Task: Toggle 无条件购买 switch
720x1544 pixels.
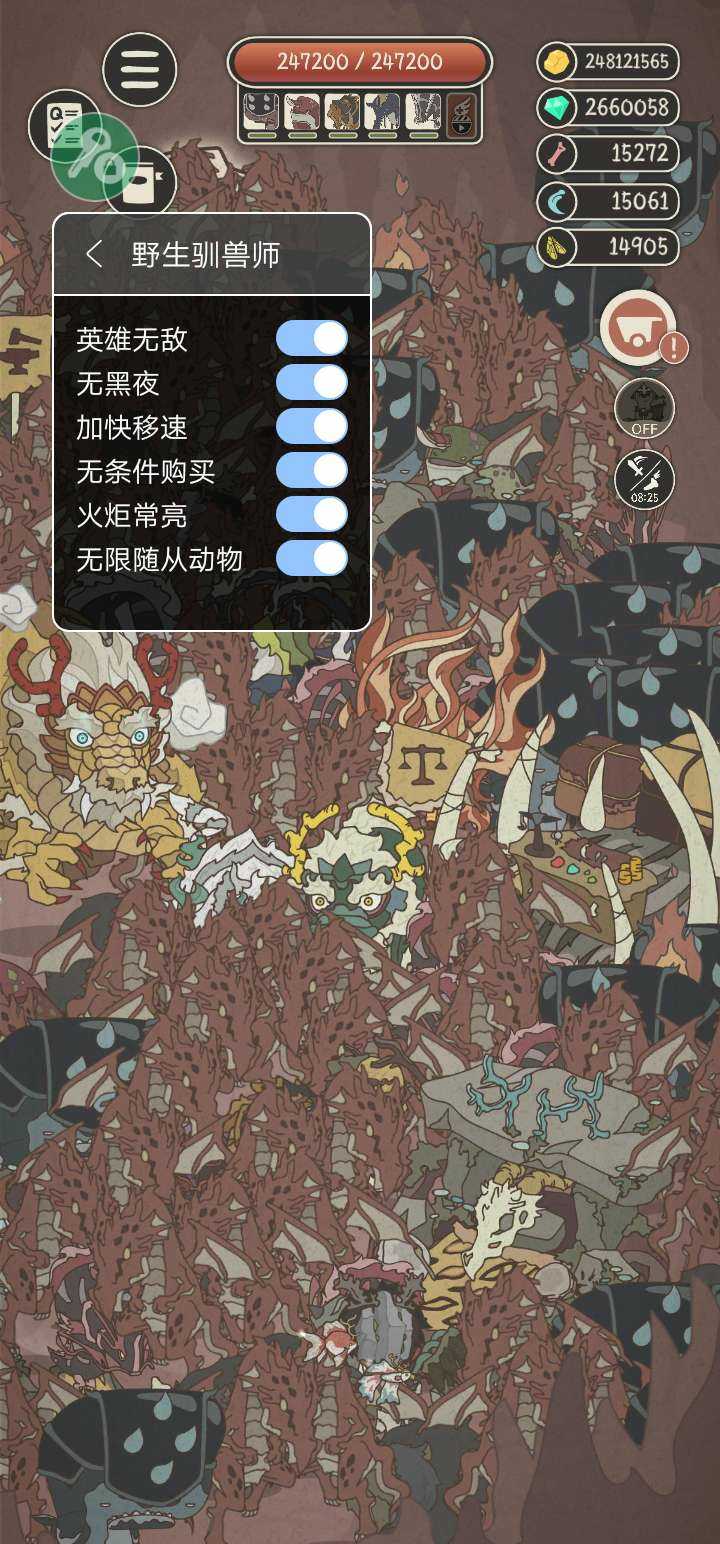Action: point(312,470)
